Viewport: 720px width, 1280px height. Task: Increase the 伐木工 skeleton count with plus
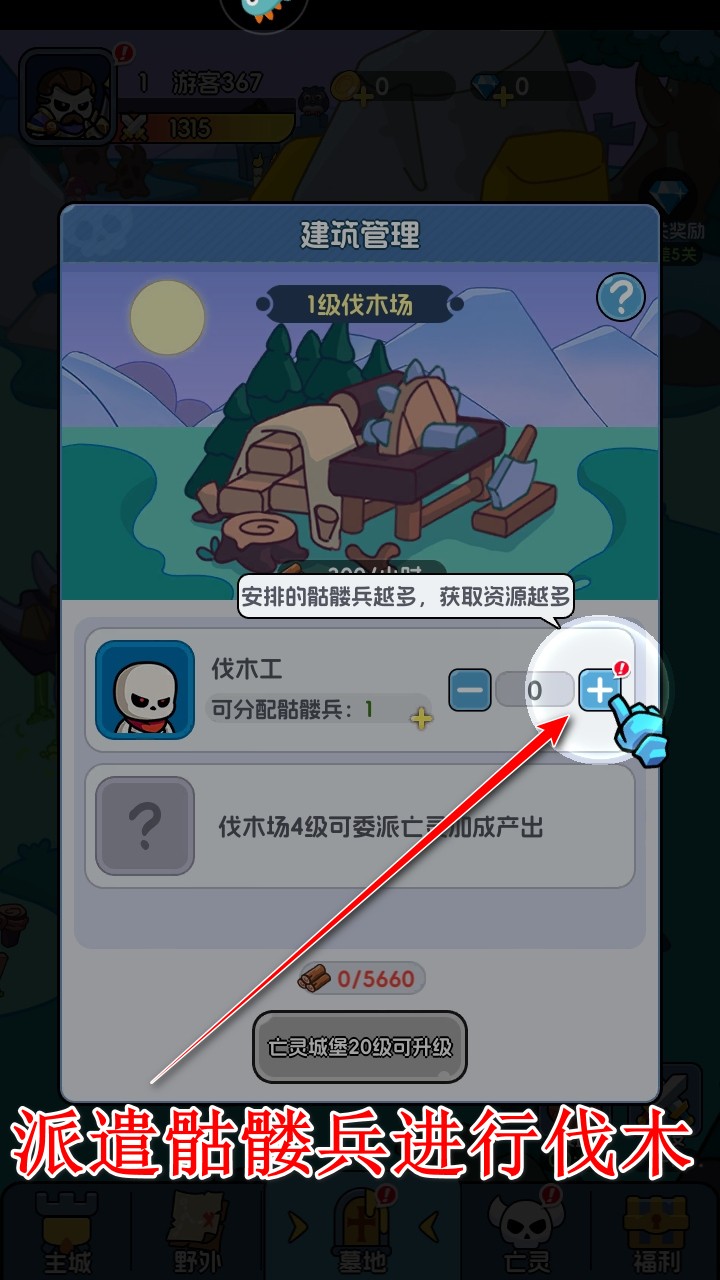(599, 689)
